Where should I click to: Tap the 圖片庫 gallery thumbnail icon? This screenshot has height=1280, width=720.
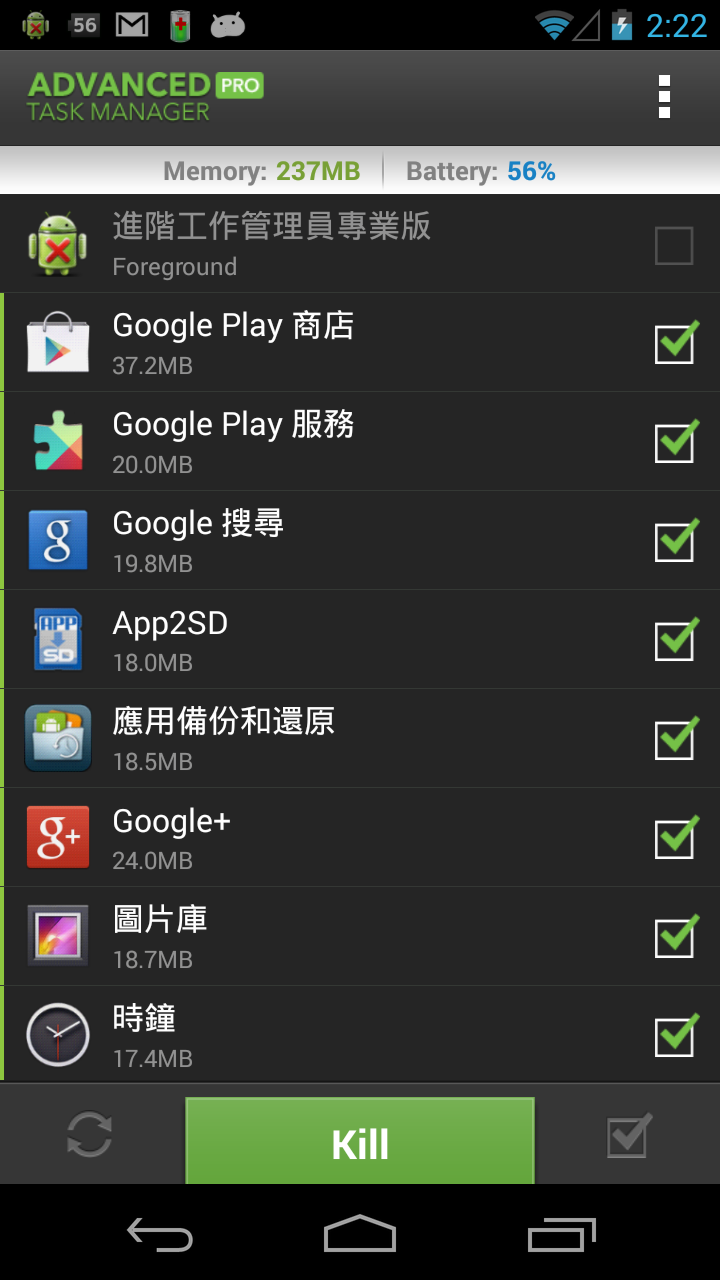[x=57, y=936]
